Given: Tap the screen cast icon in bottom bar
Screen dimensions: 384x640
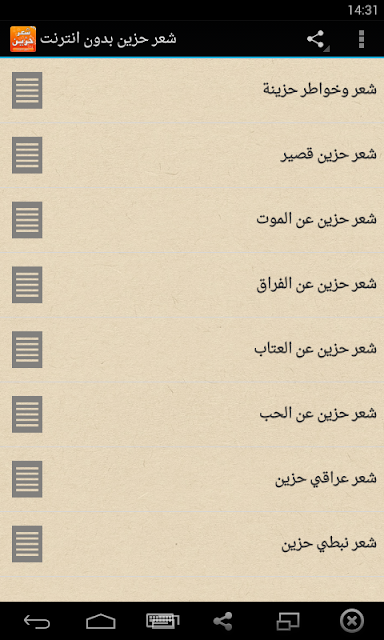Looking at the screenshot, I should 288,622.
